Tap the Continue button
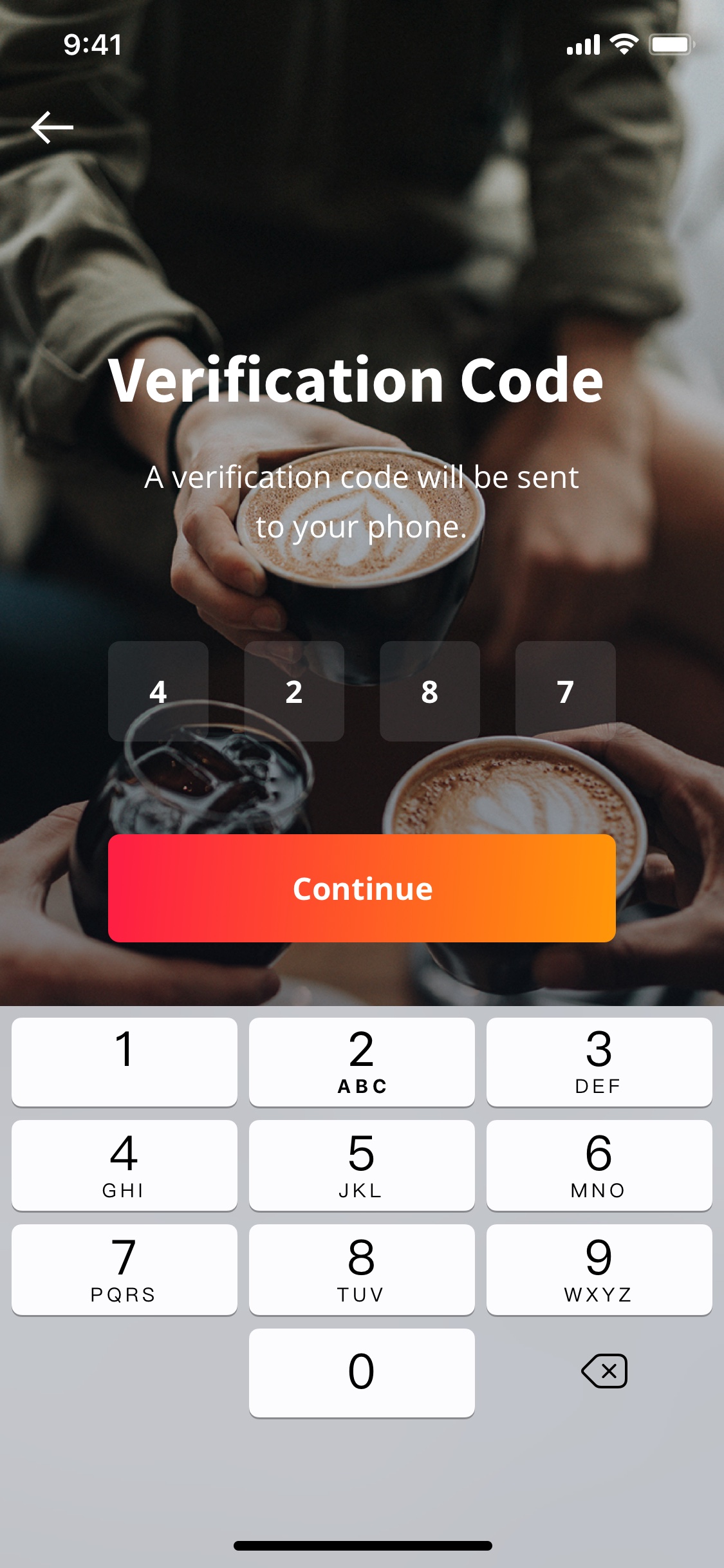The width and height of the screenshot is (724, 1568). tap(362, 888)
